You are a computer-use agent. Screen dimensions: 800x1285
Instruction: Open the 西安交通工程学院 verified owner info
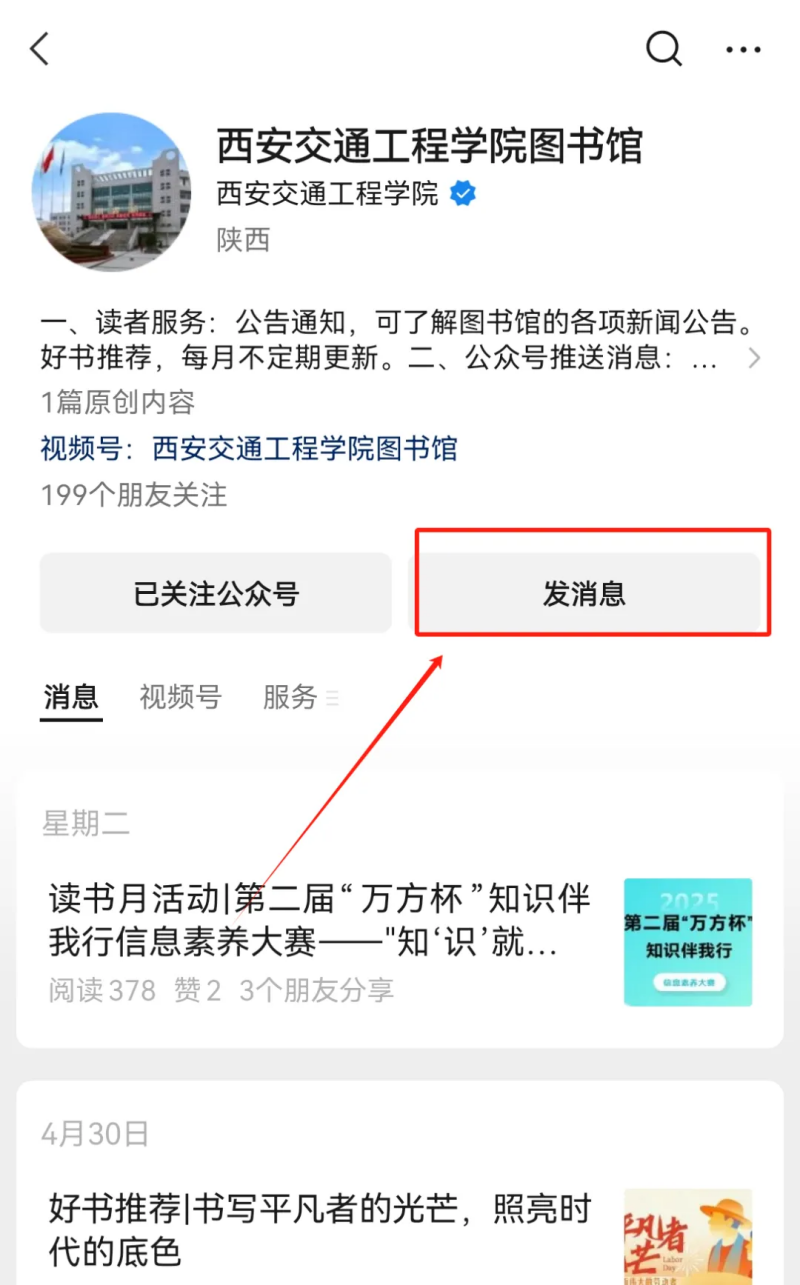[x=346, y=193]
